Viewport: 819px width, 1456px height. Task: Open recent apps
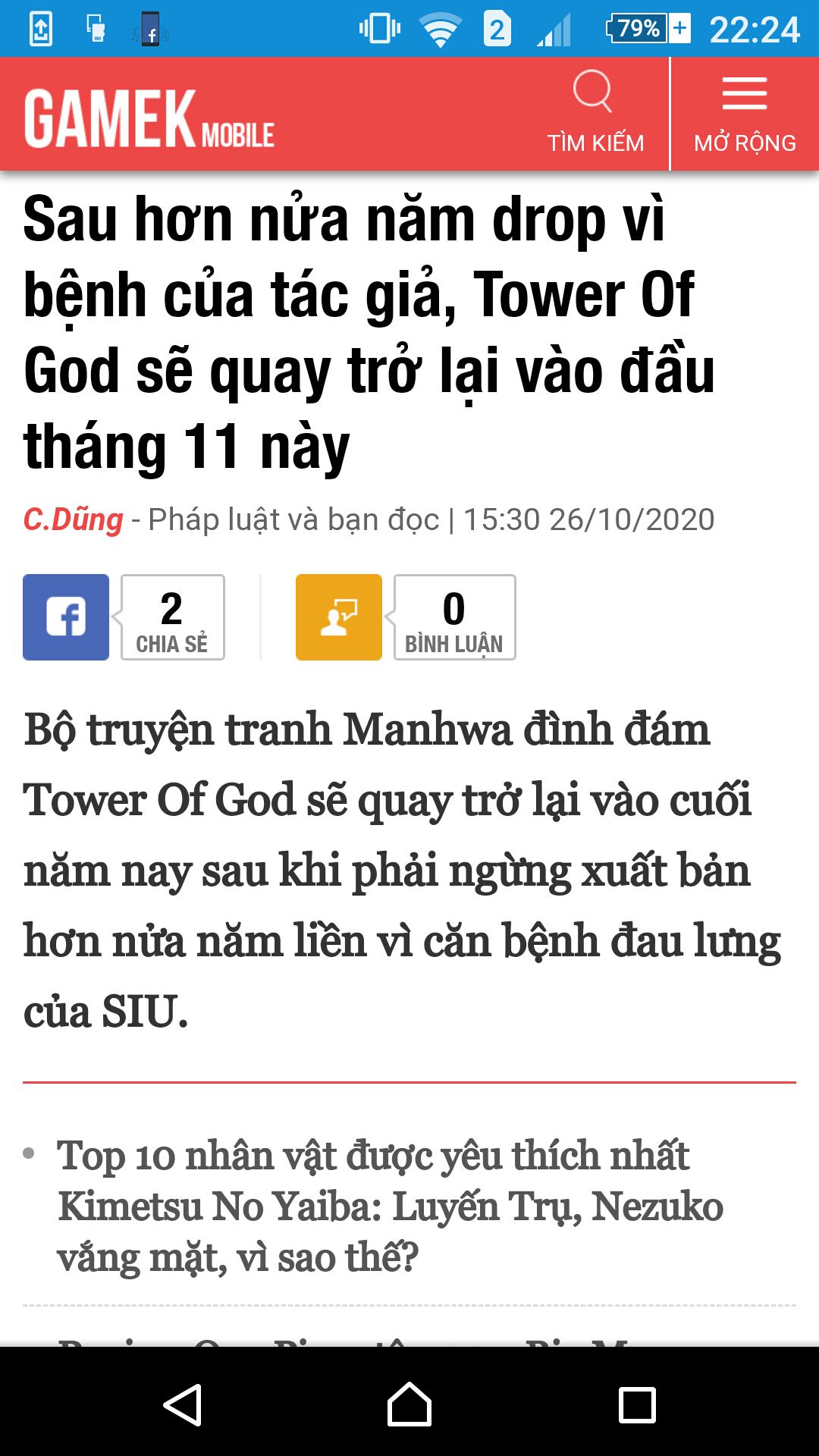tap(637, 1404)
